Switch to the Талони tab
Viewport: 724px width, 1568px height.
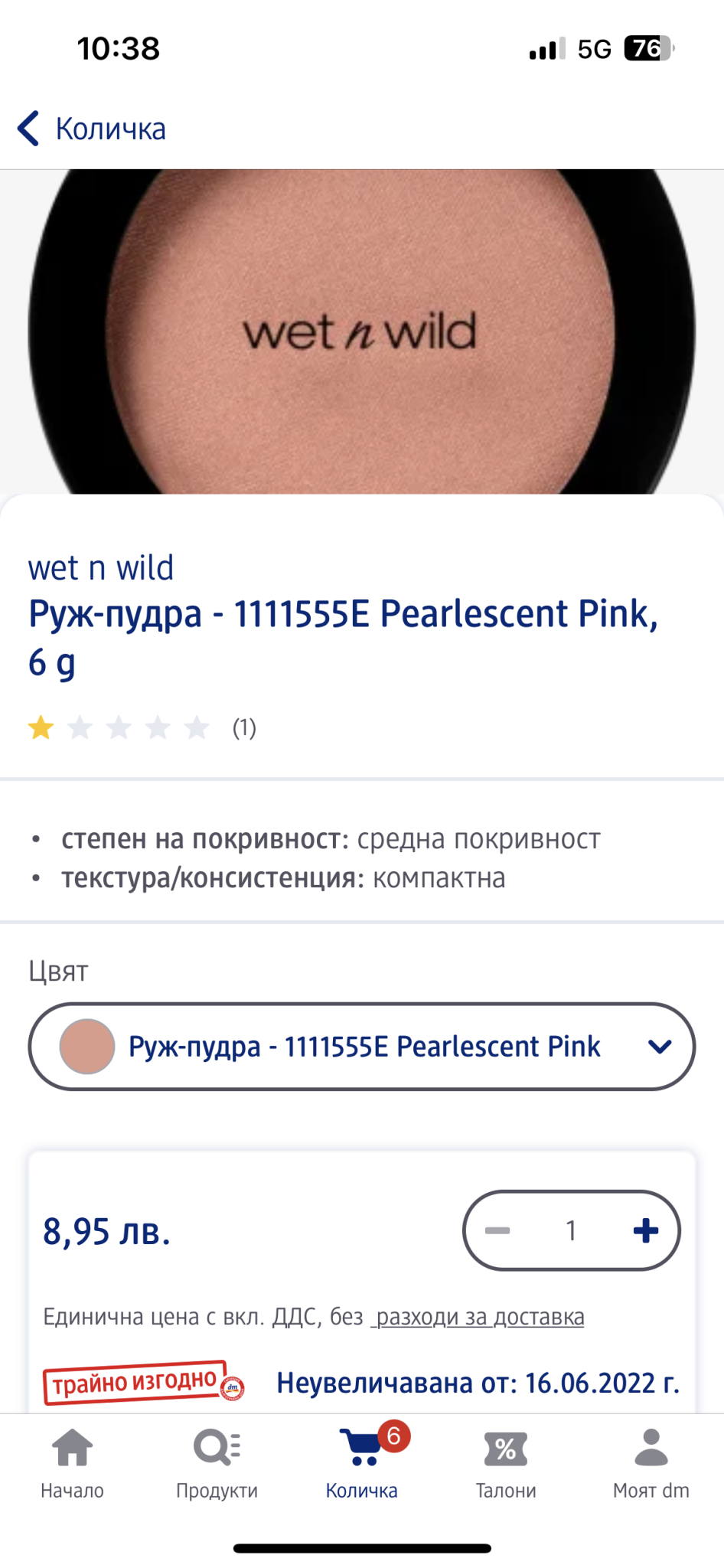(506, 1462)
